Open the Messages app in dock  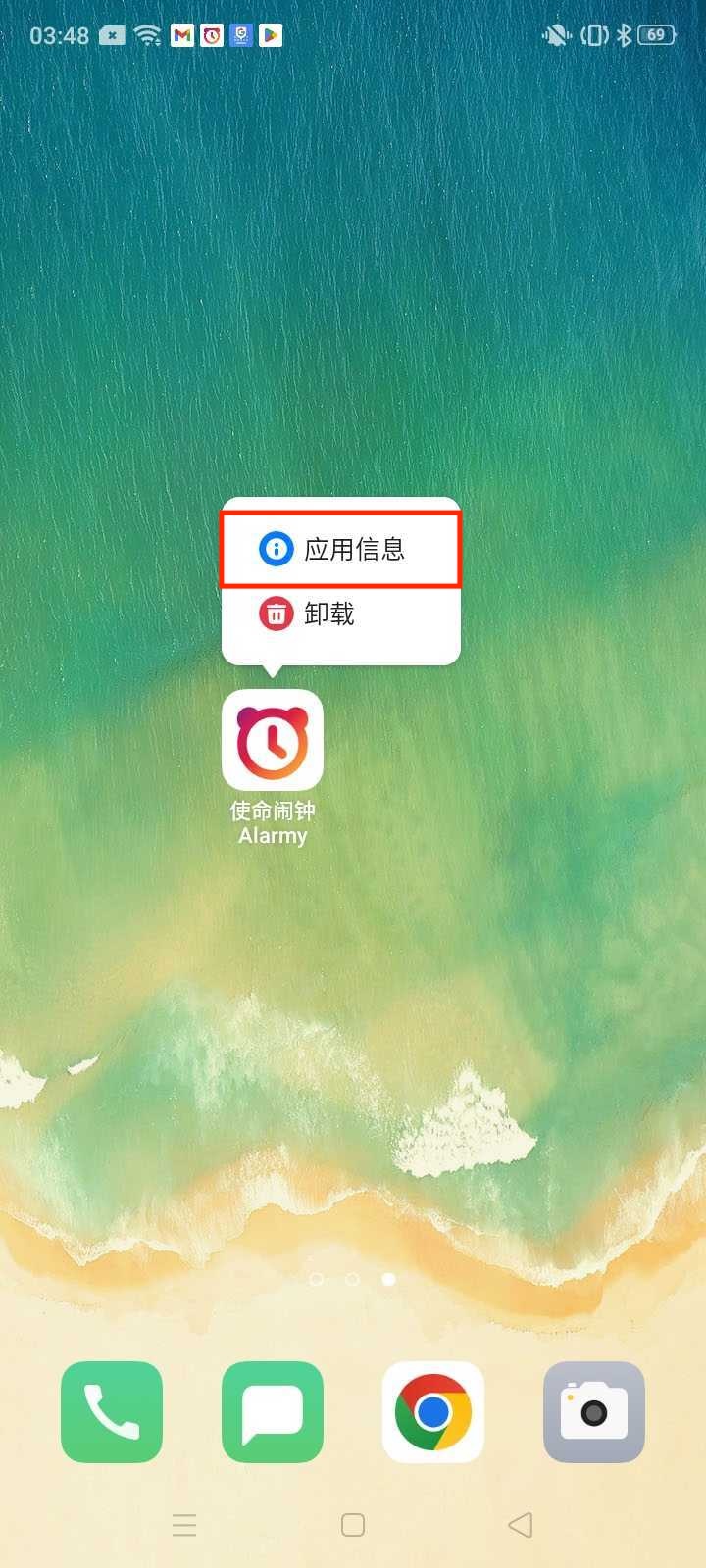273,1412
